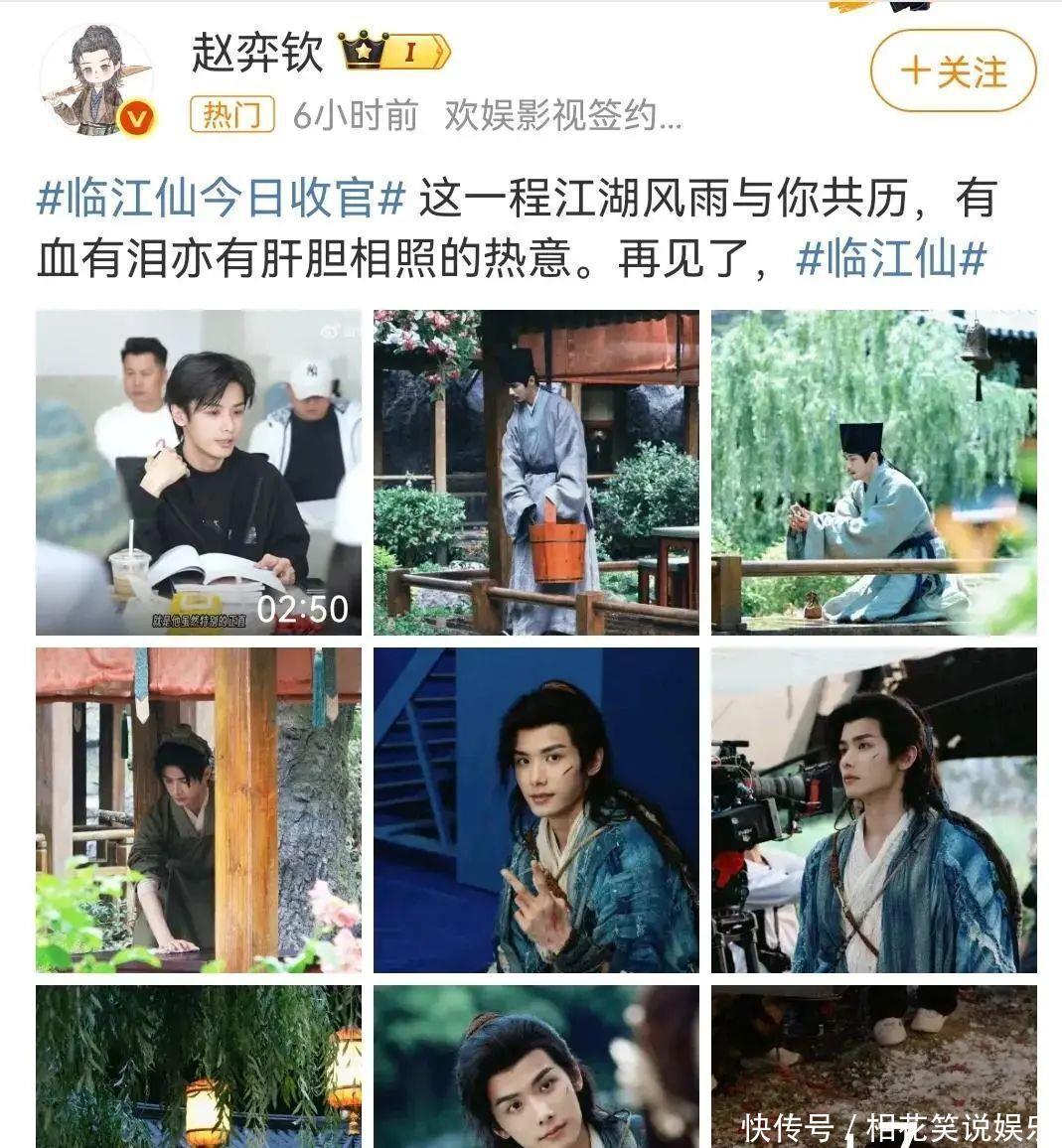Open the username 赵弈钦
Image resolution: width=1062 pixels, height=1148 pixels.
pyautogui.click(x=257, y=52)
